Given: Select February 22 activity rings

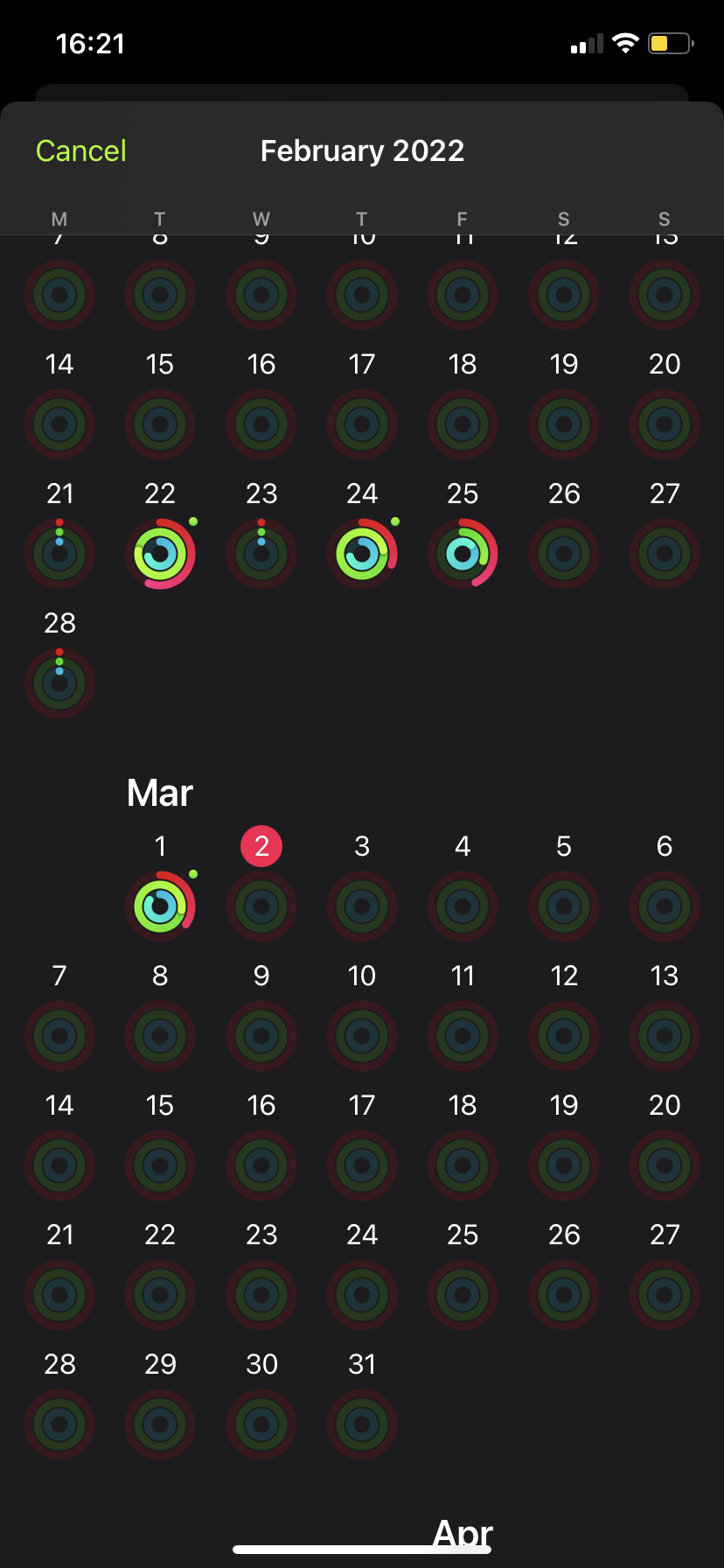Looking at the screenshot, I should (x=160, y=553).
